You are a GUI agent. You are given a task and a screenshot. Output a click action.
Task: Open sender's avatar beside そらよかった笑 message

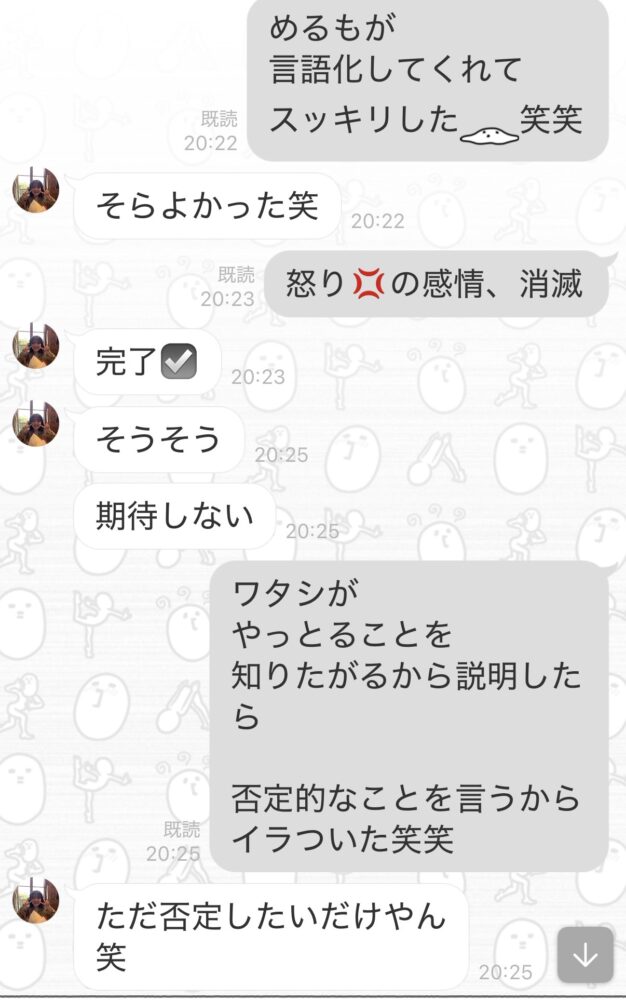point(36,189)
